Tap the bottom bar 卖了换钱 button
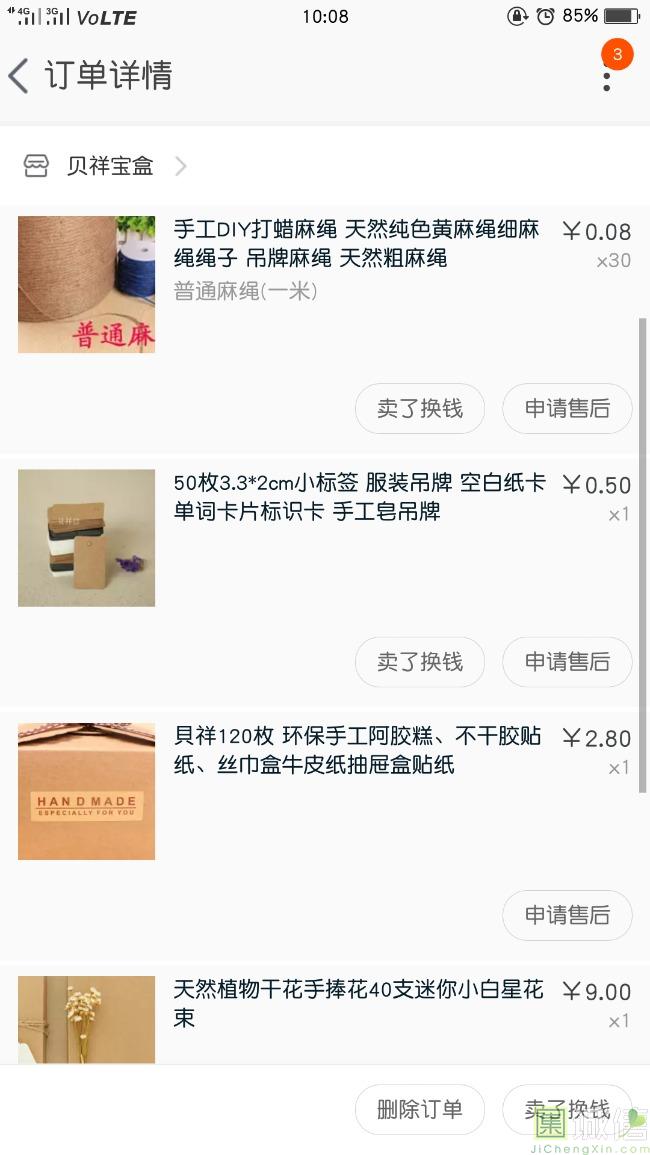Image resolution: width=650 pixels, height=1155 pixels. pyautogui.click(x=567, y=1109)
